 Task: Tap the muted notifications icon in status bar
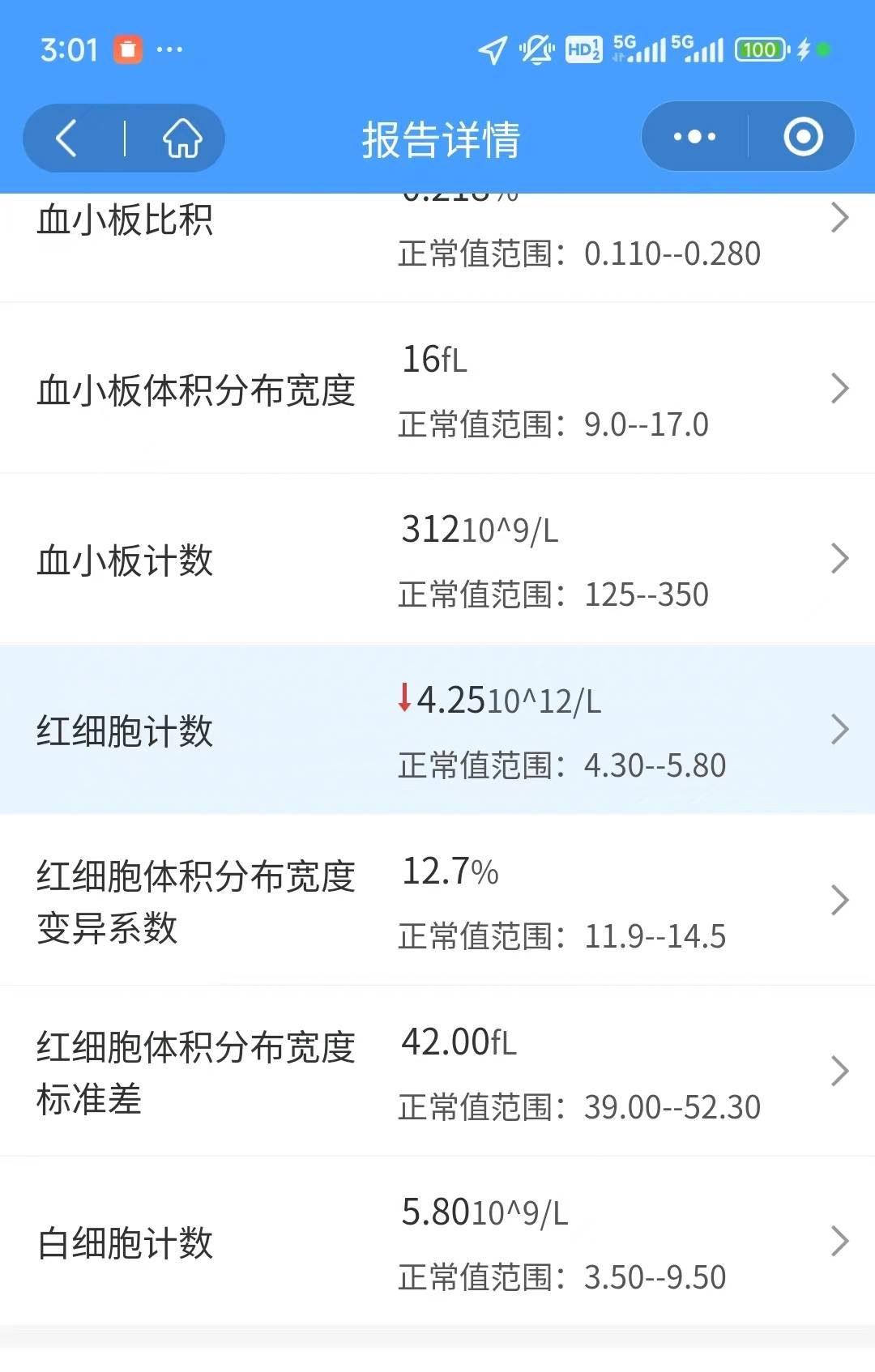pyautogui.click(x=535, y=49)
